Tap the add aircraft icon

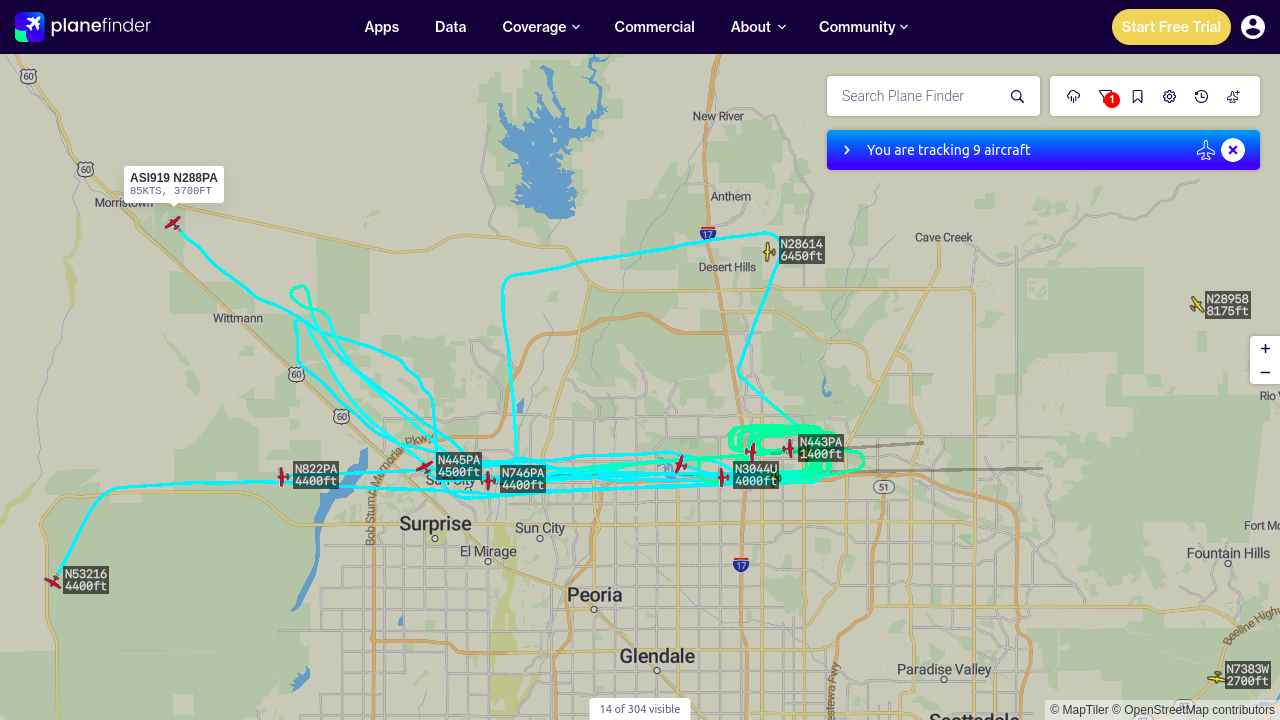tap(1234, 96)
